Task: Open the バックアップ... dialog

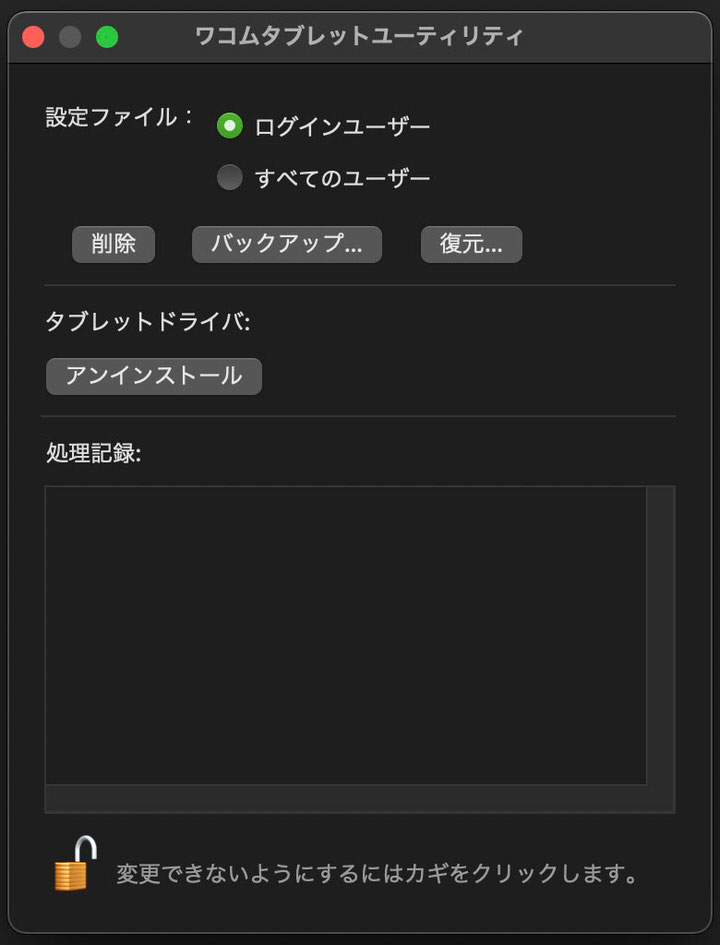Action: [286, 244]
